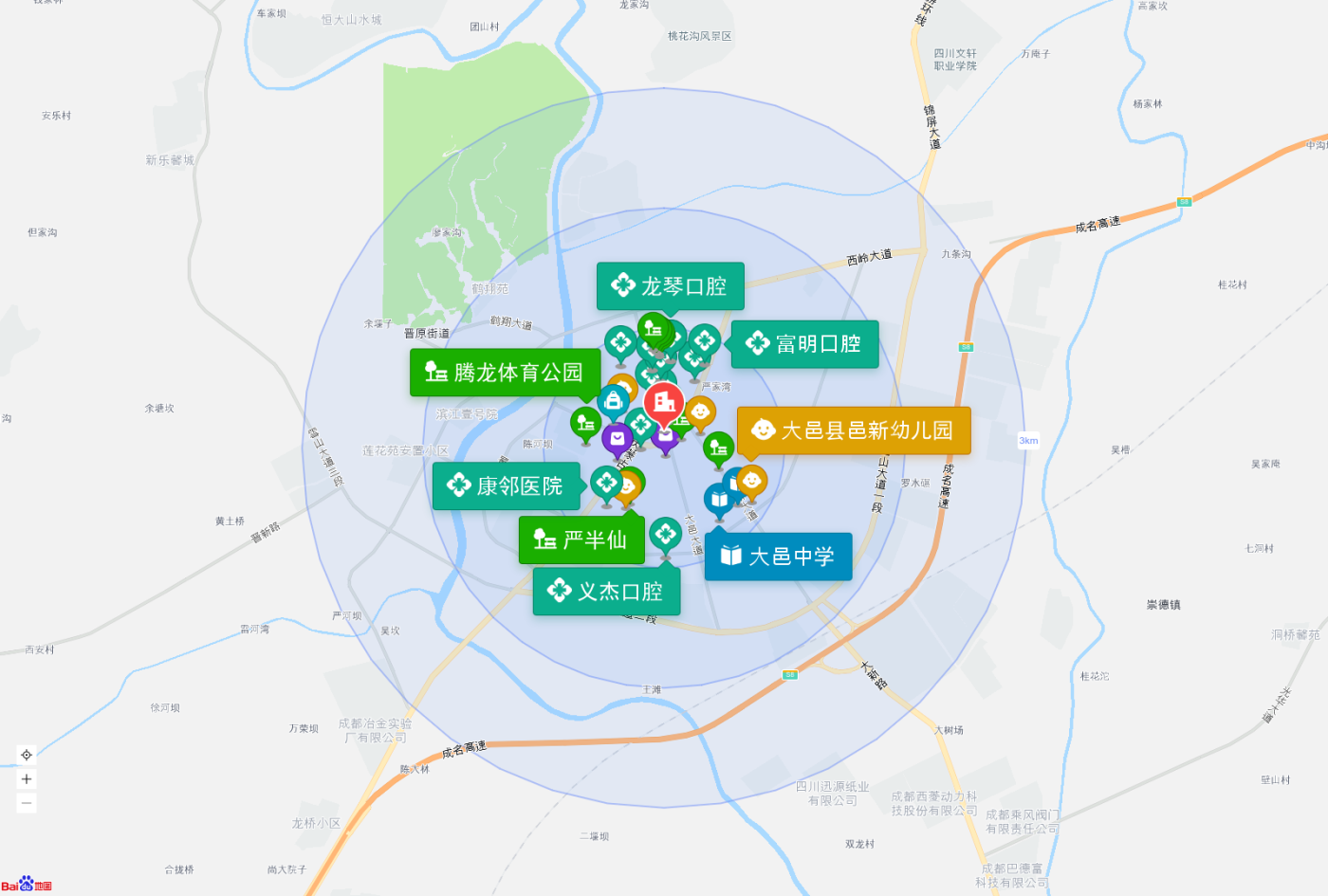This screenshot has height=896, width=1328.
Task: Select the 富明口腔 marker label
Action: pos(804,344)
